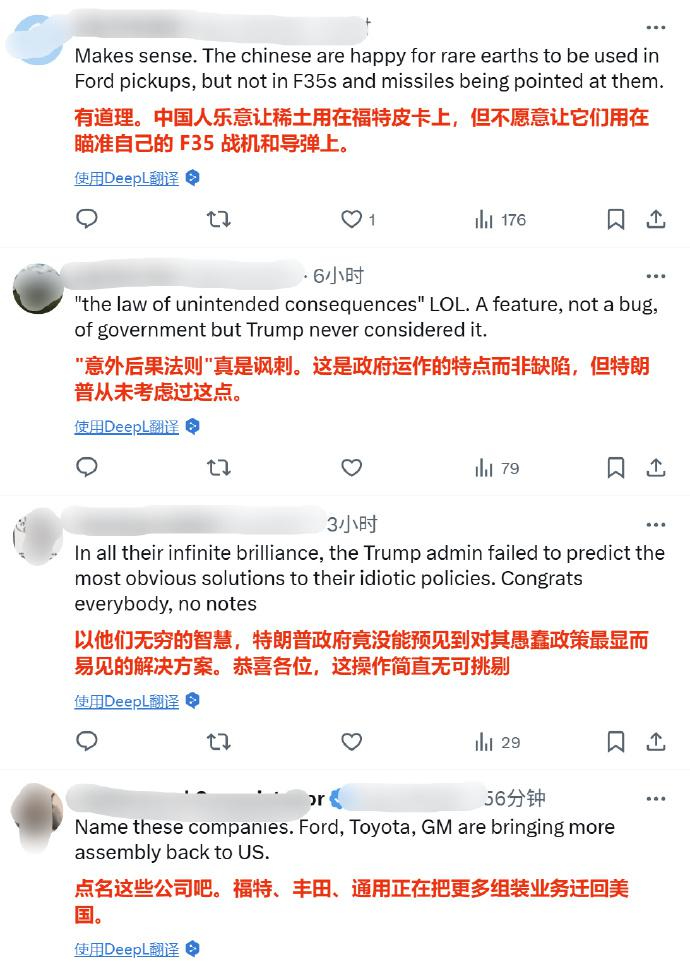View analytics of "infinite brilliance" comment with 29 views
The height and width of the screenshot is (976, 690).
498,742
